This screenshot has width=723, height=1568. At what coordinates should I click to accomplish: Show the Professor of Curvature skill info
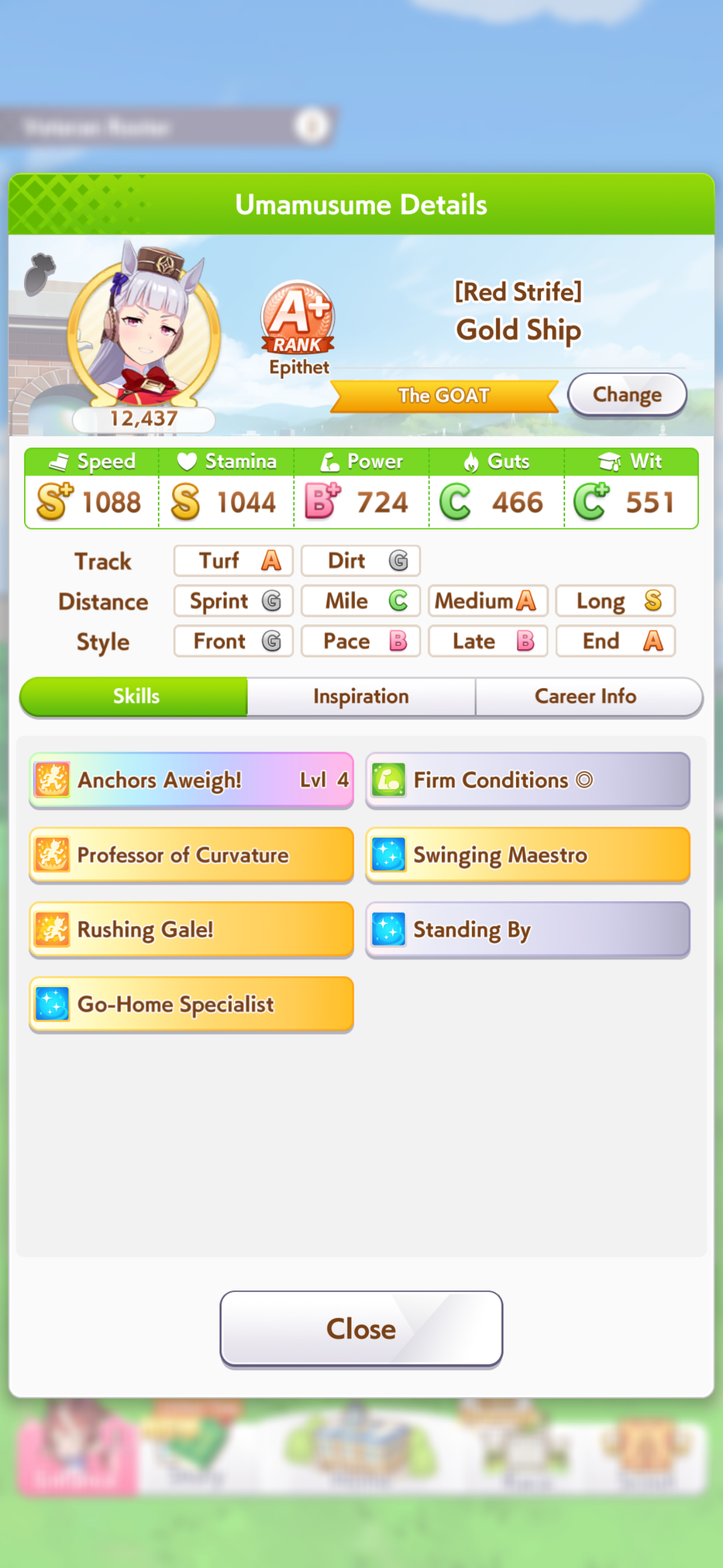coord(191,855)
